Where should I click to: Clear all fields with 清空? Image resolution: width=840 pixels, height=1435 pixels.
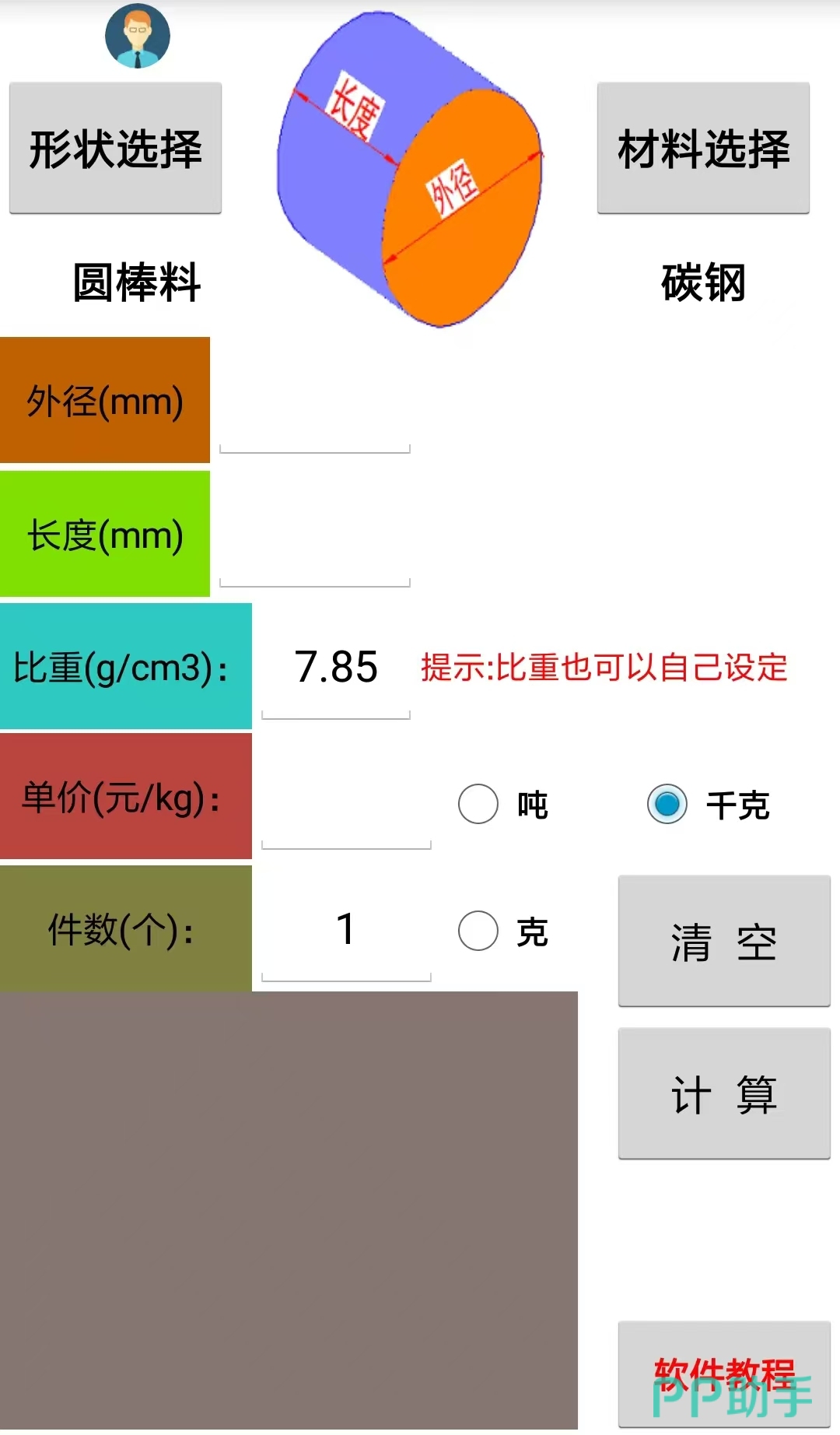[x=724, y=942]
